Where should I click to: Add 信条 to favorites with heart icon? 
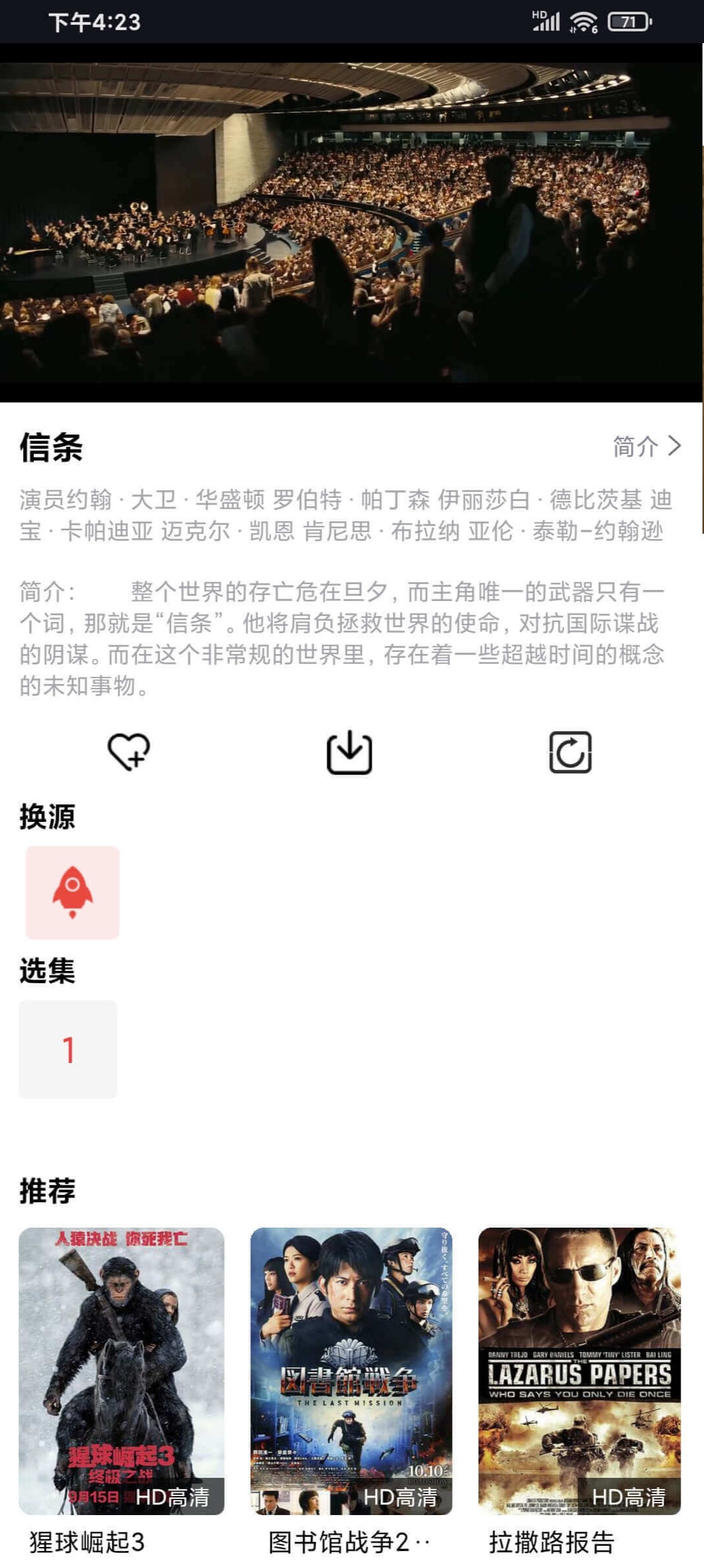[x=129, y=752]
